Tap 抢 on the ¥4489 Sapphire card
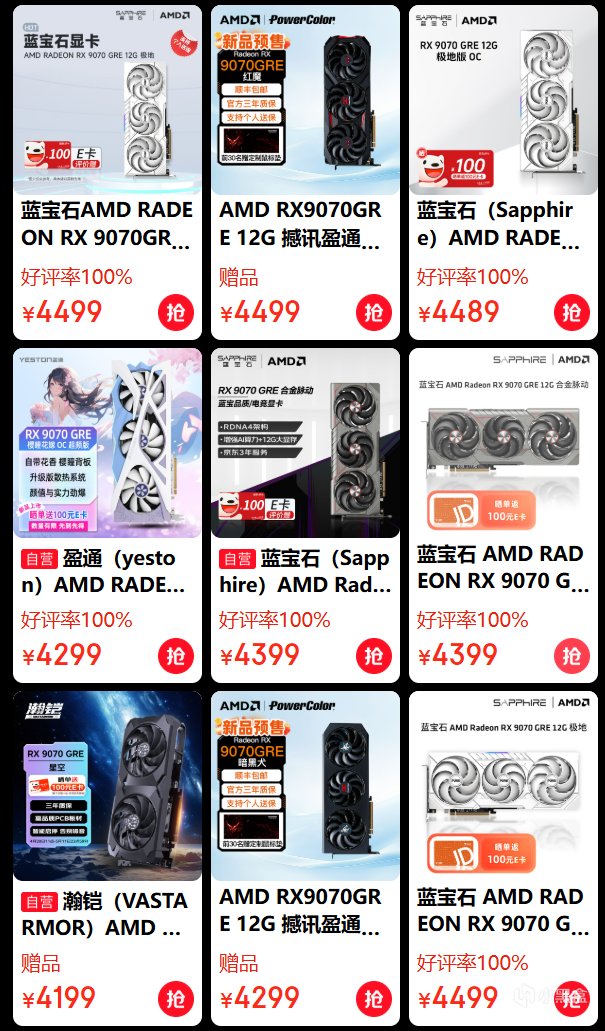 (x=572, y=312)
